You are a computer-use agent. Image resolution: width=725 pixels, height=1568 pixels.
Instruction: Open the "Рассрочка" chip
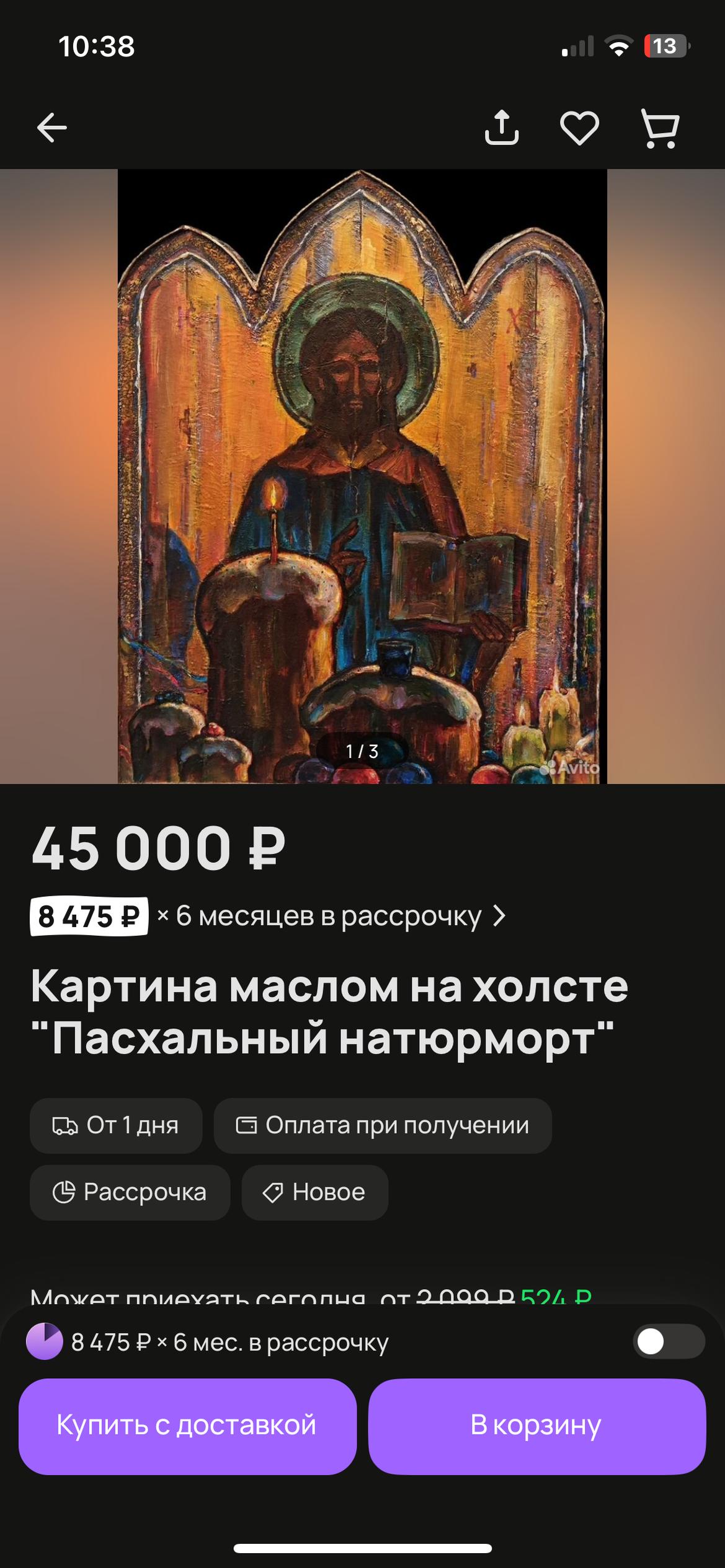(x=130, y=1192)
